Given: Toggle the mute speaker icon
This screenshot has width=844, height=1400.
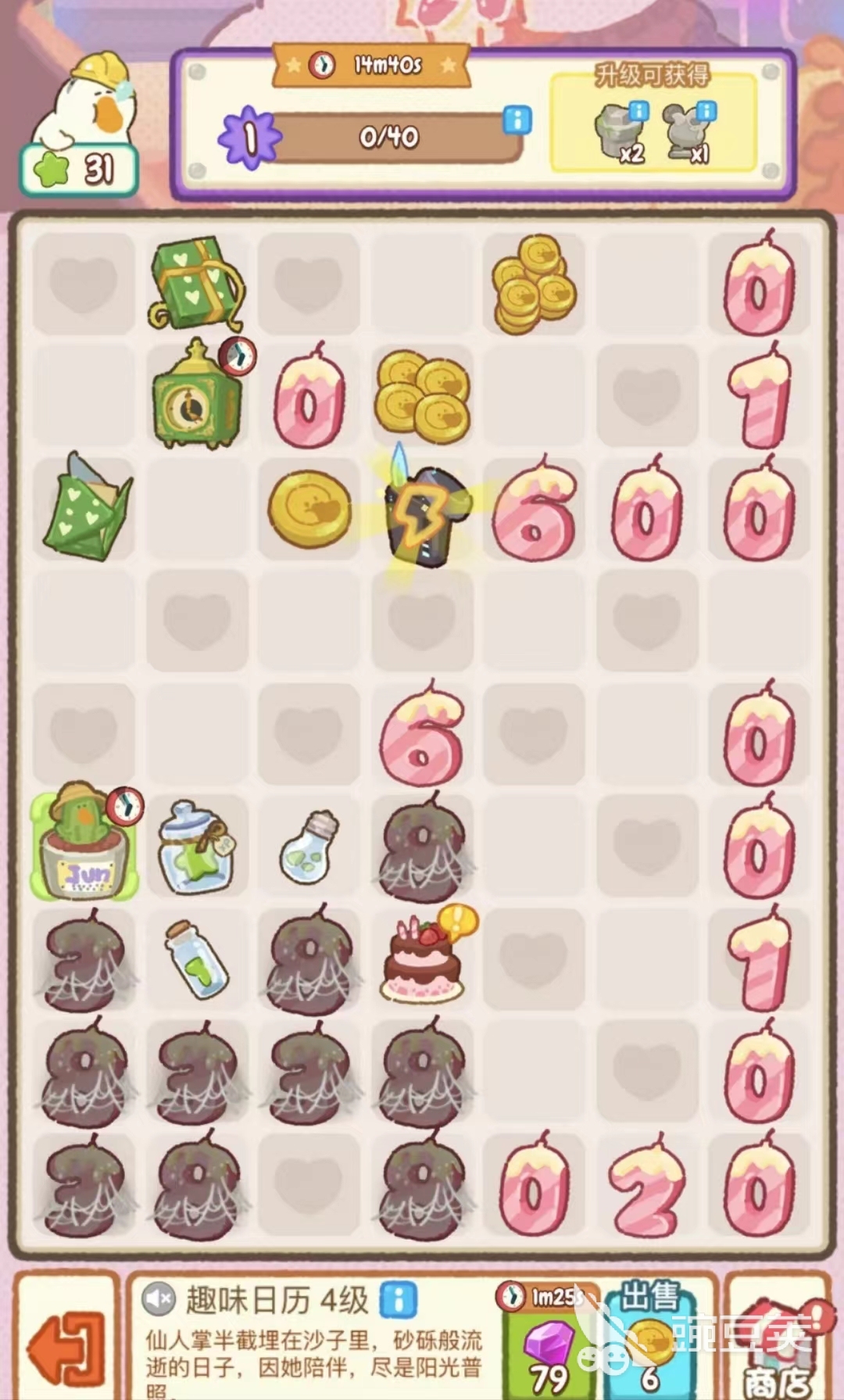Looking at the screenshot, I should click(x=159, y=1300).
